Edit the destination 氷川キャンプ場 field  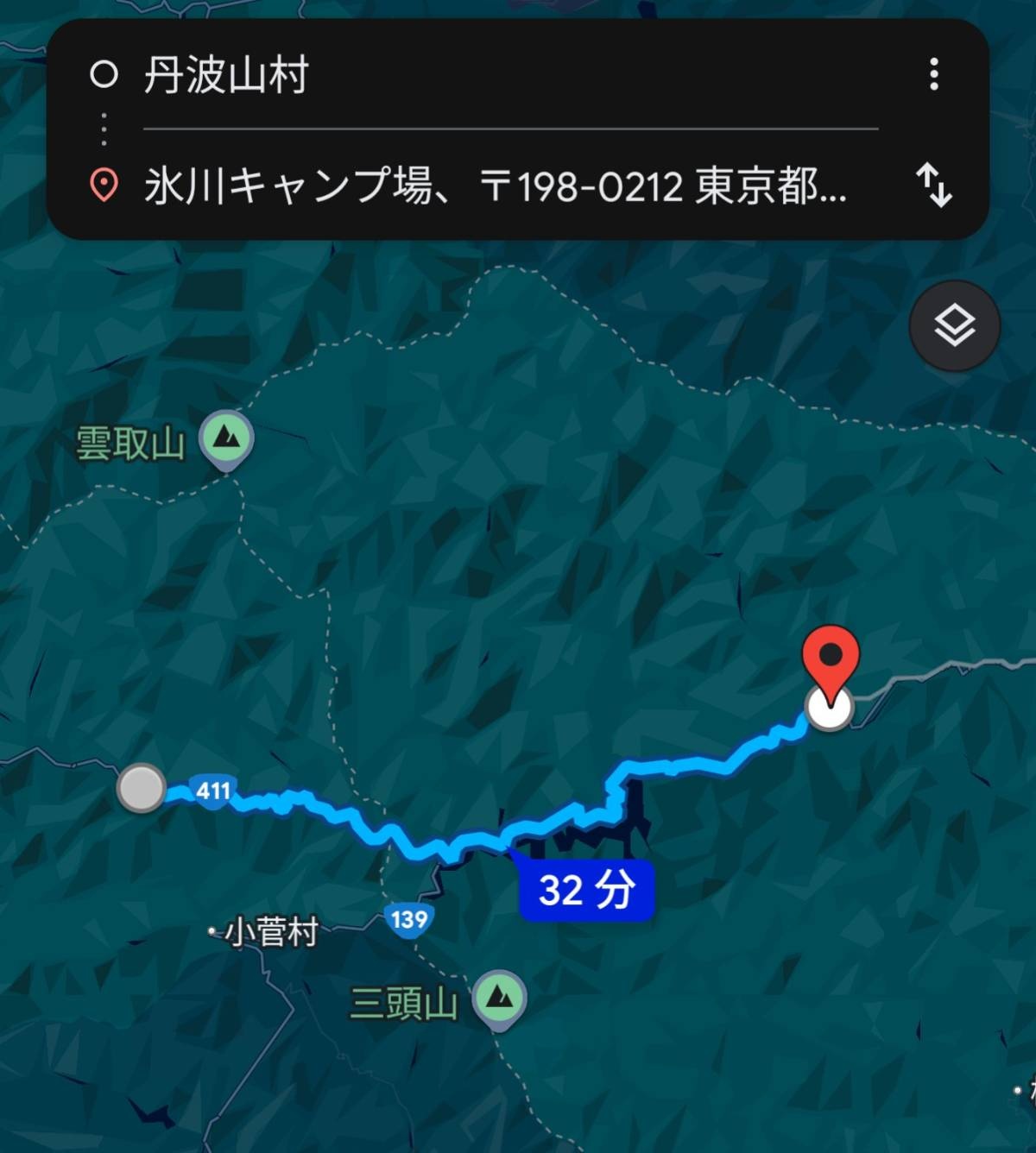coord(495,186)
